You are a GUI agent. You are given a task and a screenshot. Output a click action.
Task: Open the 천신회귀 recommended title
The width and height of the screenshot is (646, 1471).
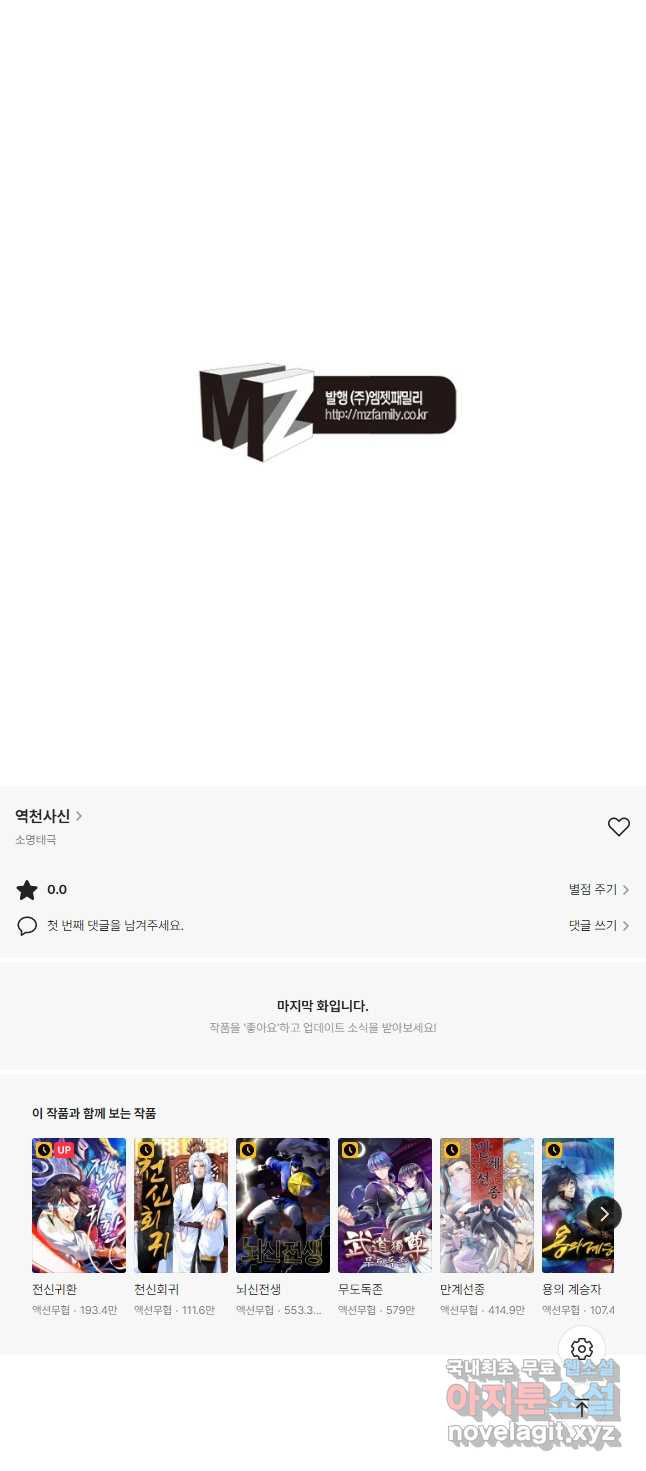(x=181, y=1205)
